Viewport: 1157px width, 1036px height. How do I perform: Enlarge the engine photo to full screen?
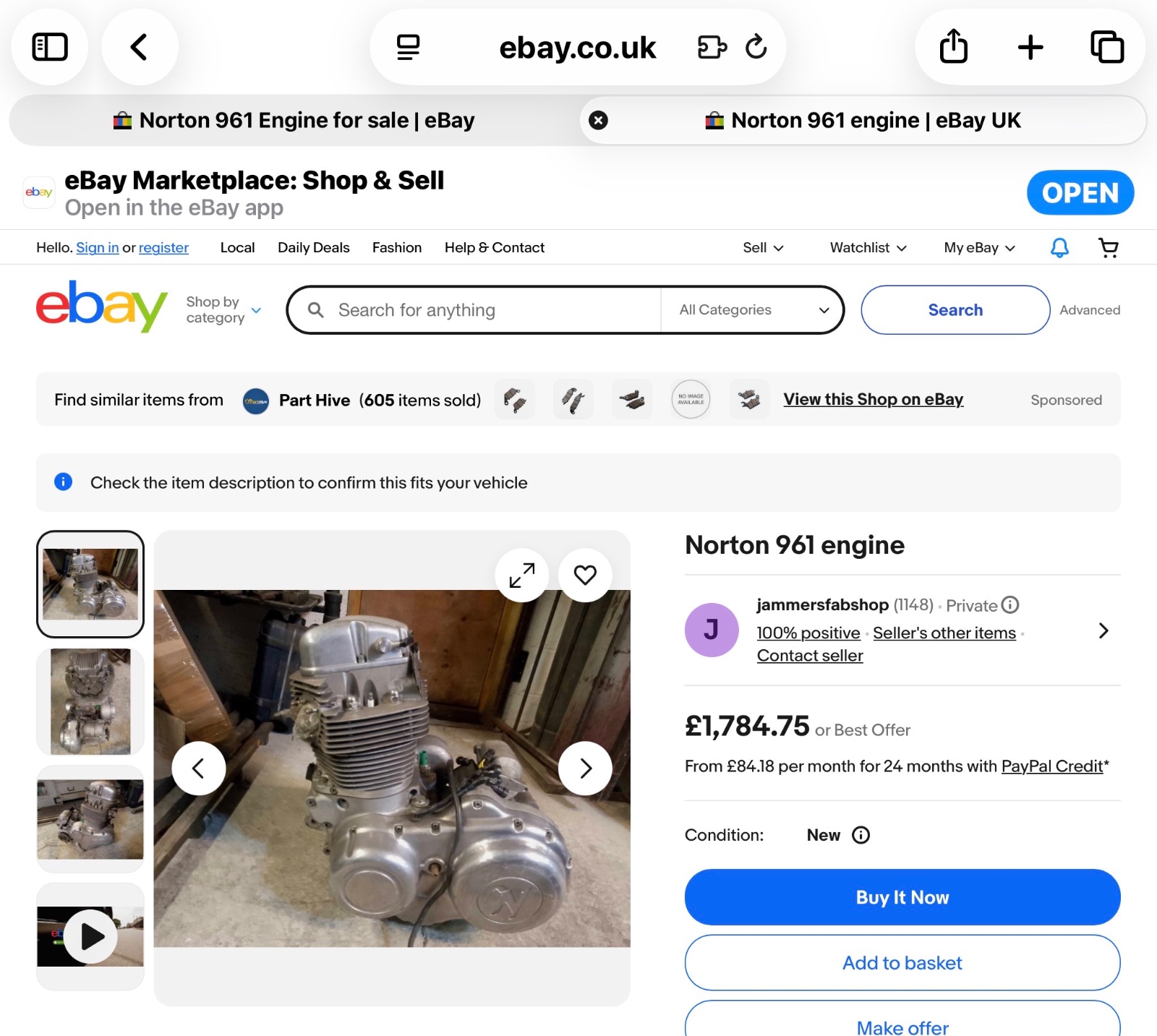click(521, 575)
